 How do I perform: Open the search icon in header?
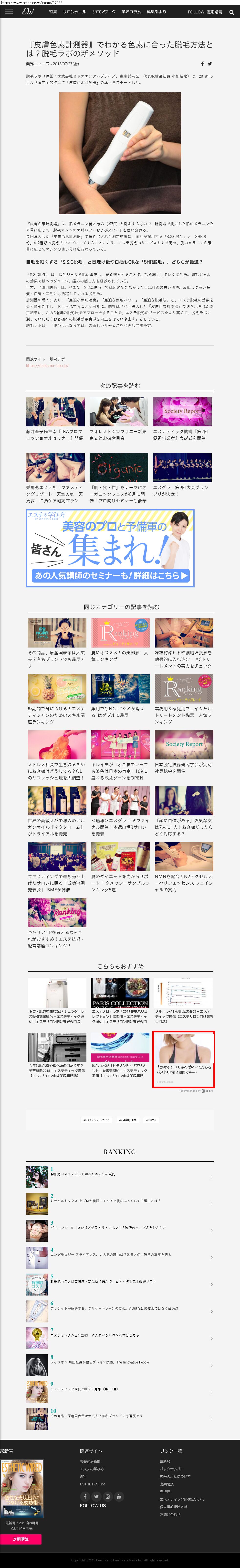[x=231, y=12]
